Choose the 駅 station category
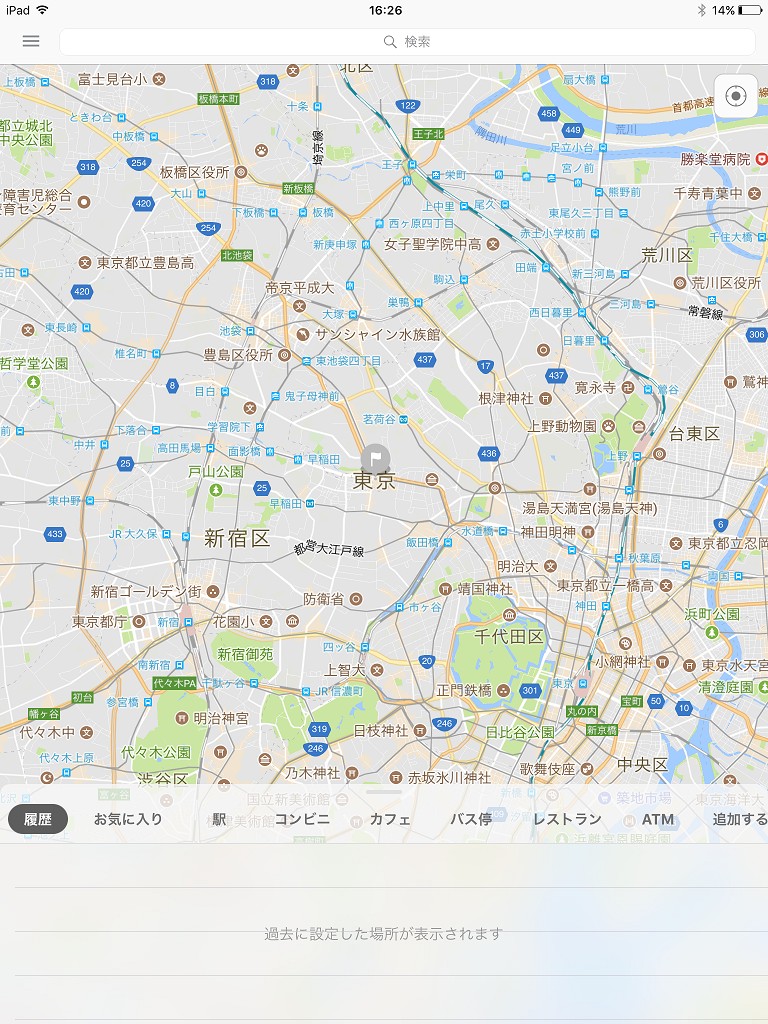Screen dimensions: 768x1024 click(219, 819)
